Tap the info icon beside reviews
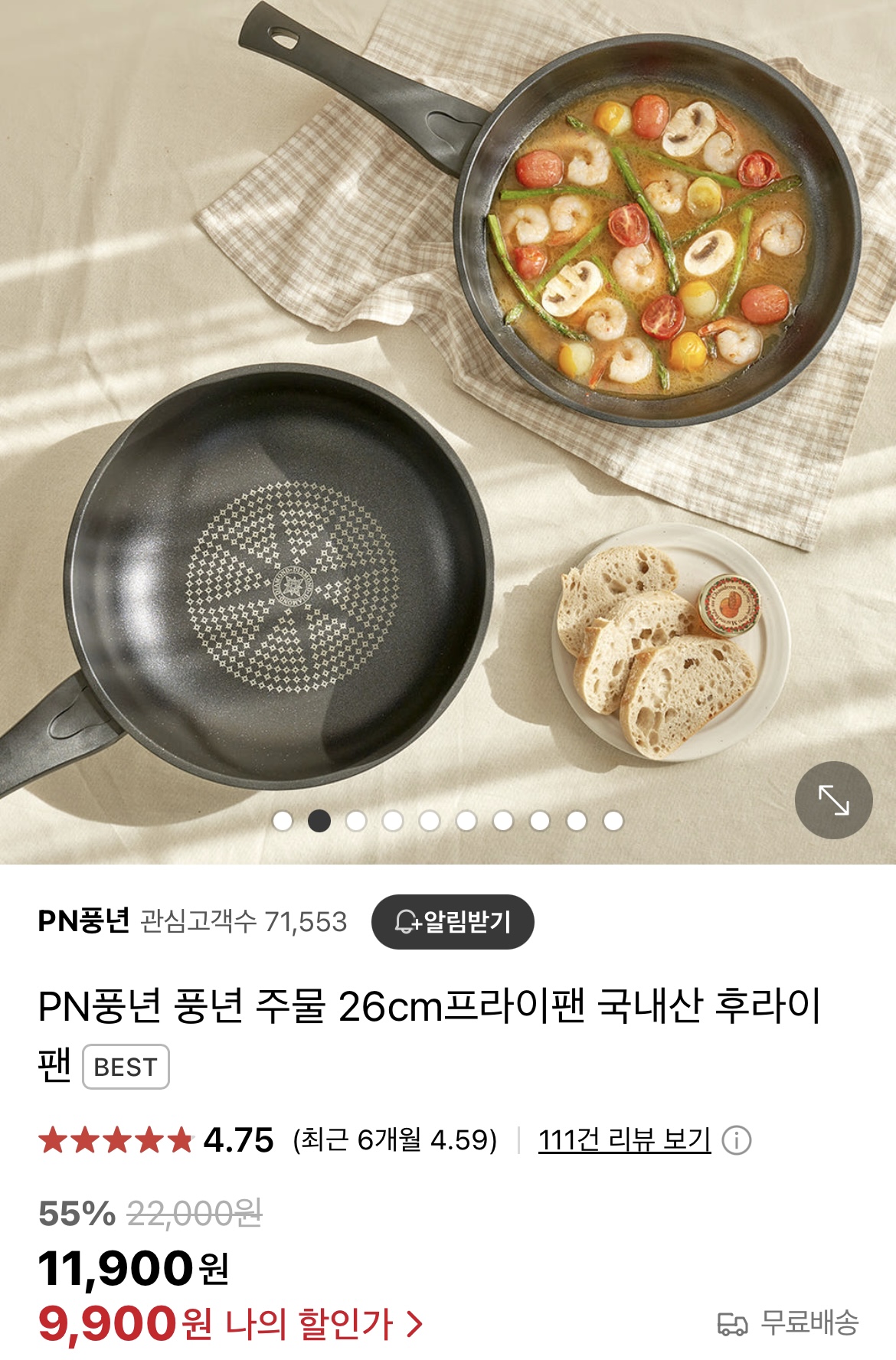 [x=737, y=1140]
